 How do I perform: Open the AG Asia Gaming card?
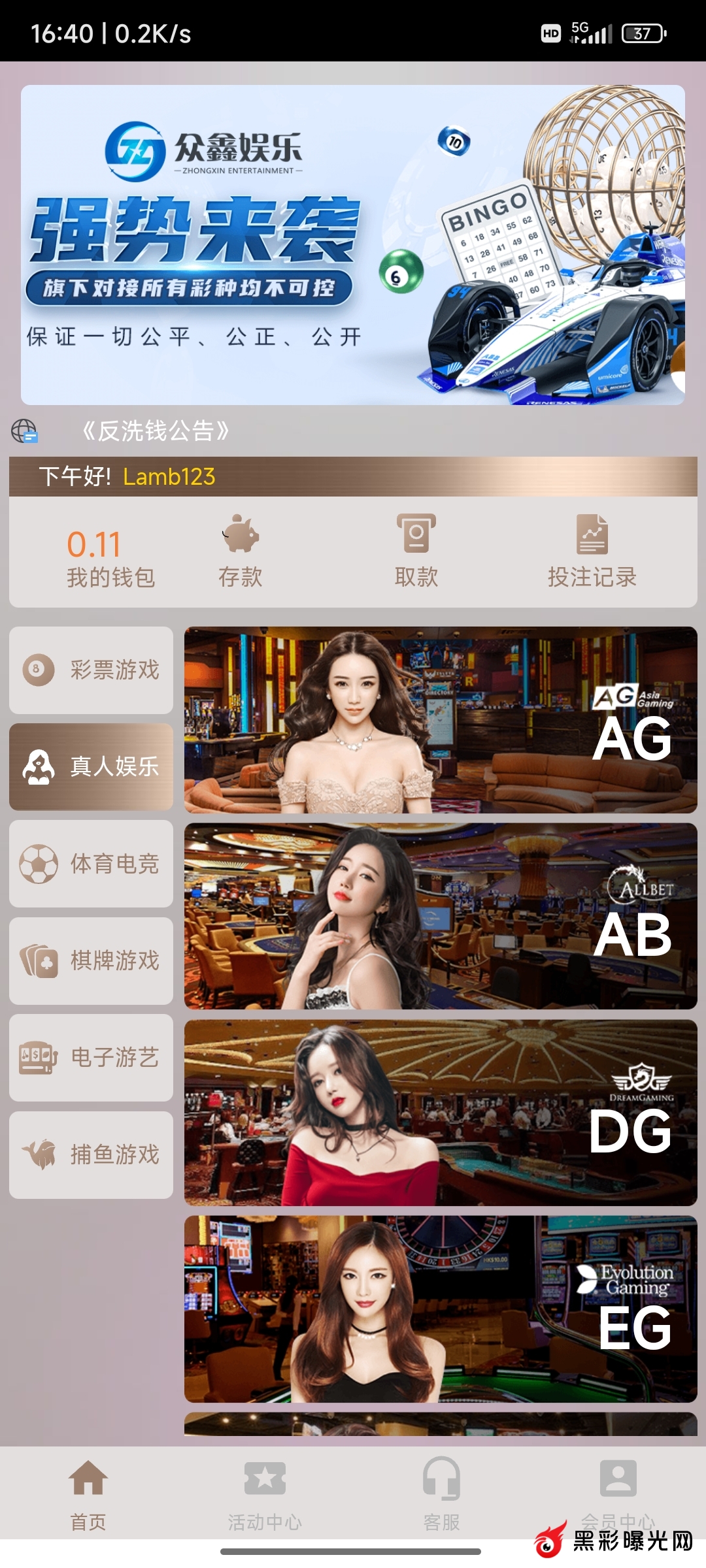click(x=441, y=720)
